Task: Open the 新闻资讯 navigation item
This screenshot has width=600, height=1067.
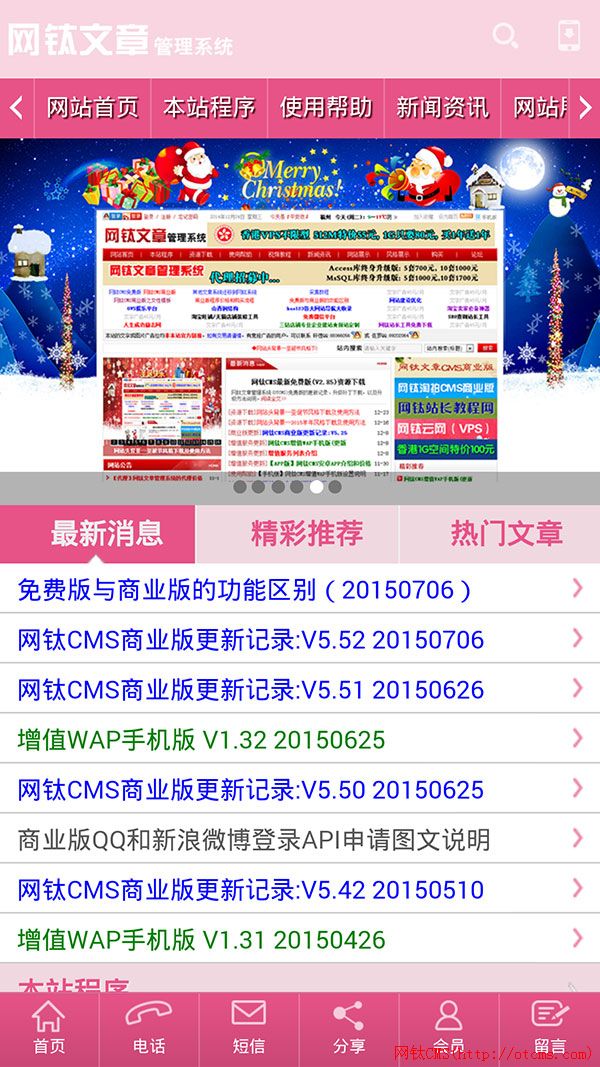Action: (x=442, y=108)
